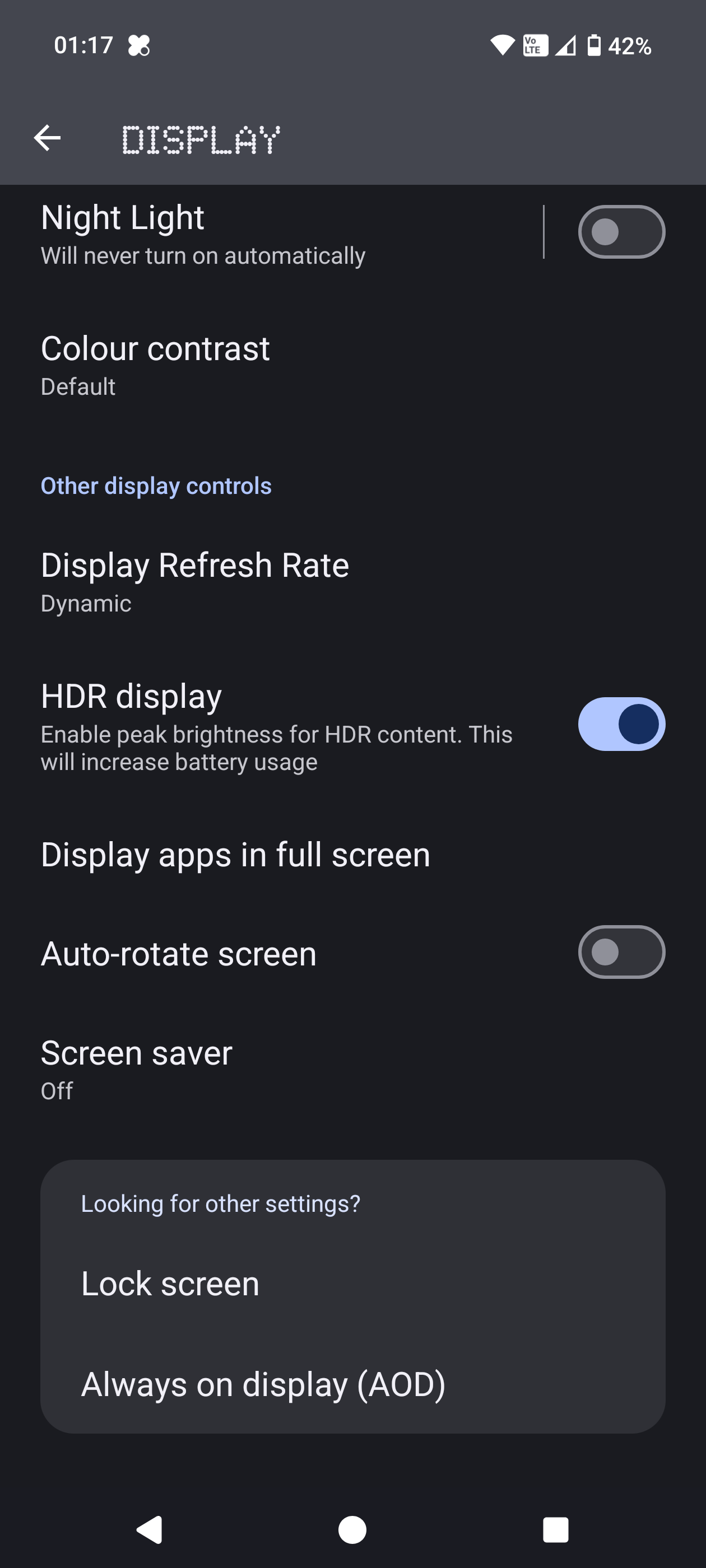
Task: Open Display Refresh Rate options
Action: click(244, 581)
